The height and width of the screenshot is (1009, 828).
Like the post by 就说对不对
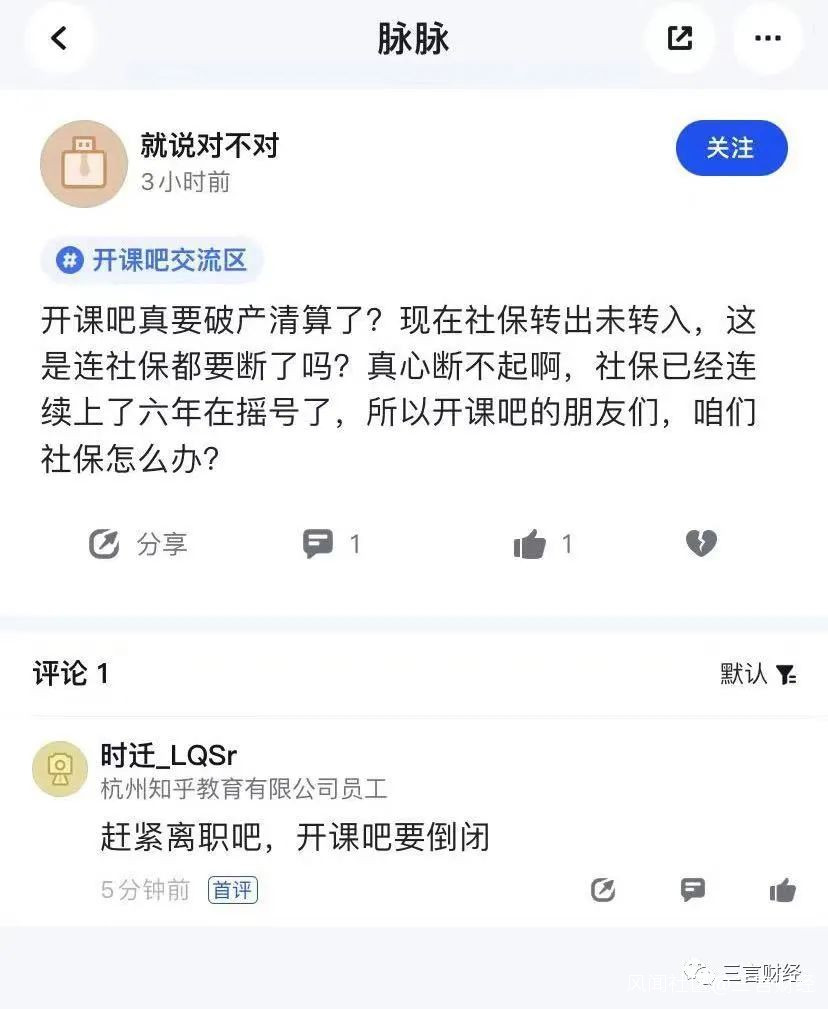click(542, 544)
